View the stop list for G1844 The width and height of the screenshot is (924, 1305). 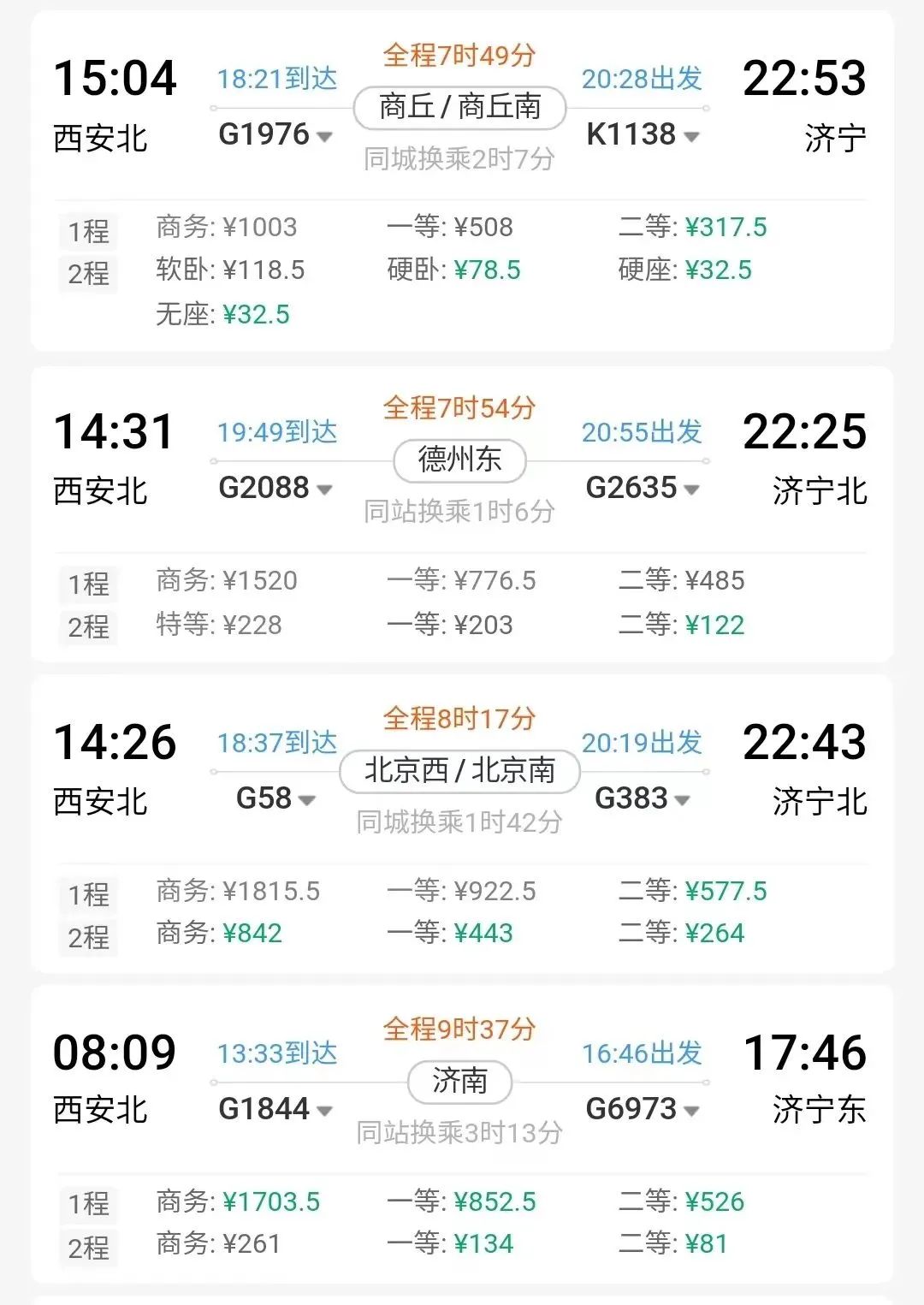[x=275, y=1110]
